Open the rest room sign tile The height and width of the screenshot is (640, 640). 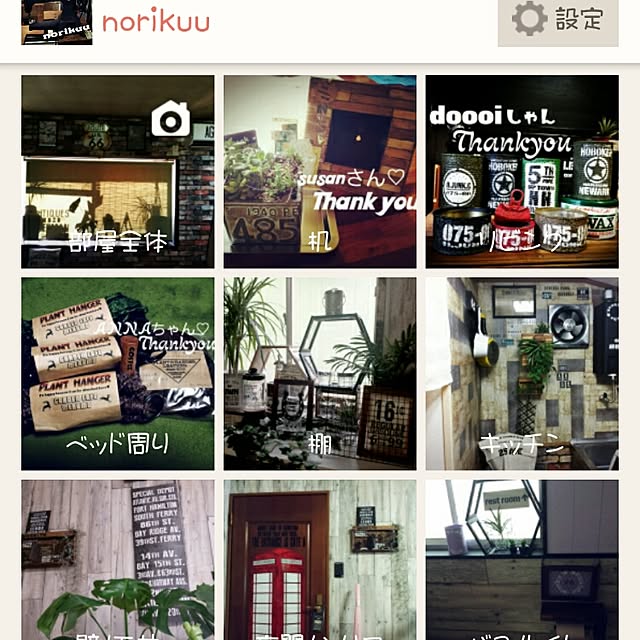(521, 560)
